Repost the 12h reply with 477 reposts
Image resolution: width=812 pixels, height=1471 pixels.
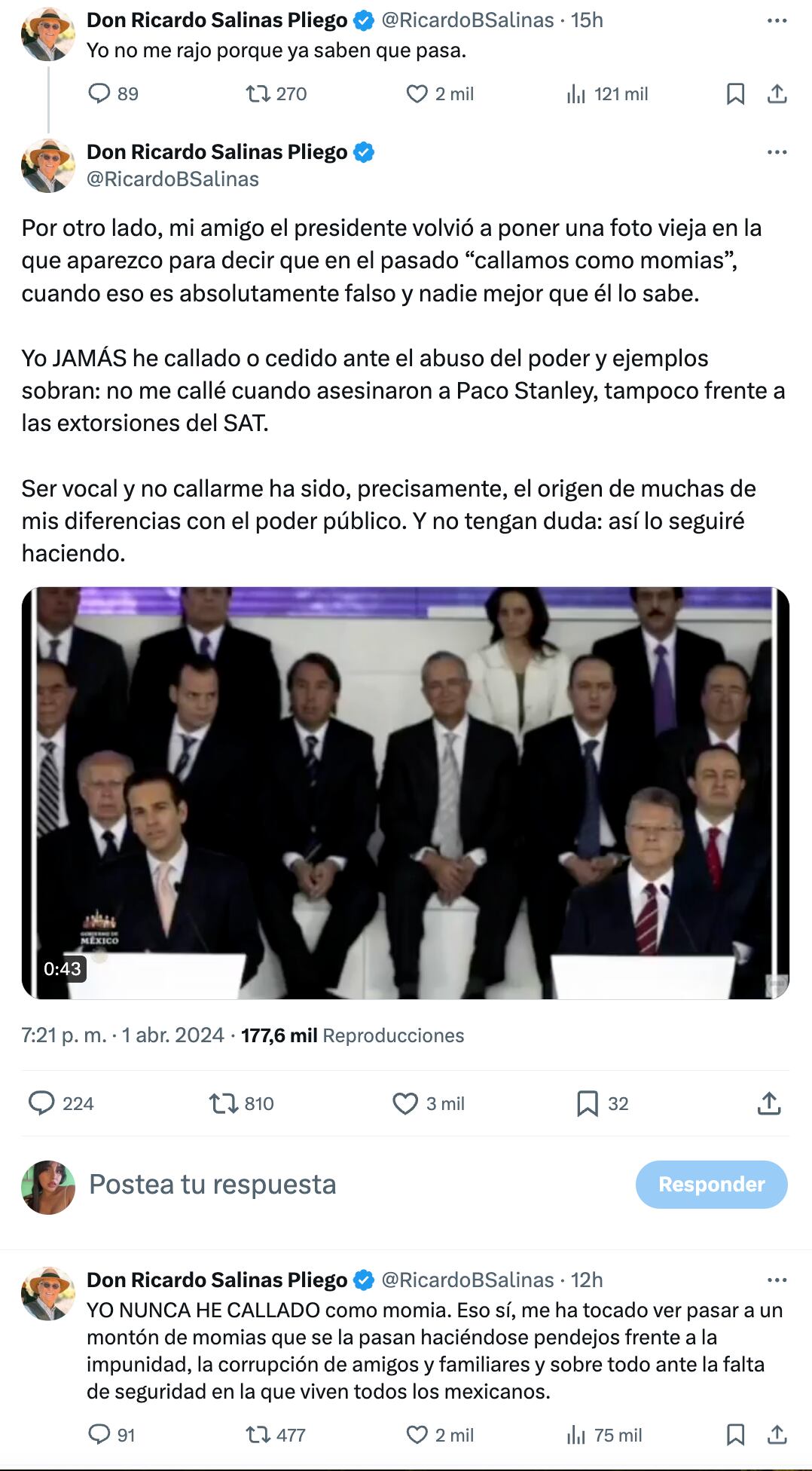(x=258, y=1435)
